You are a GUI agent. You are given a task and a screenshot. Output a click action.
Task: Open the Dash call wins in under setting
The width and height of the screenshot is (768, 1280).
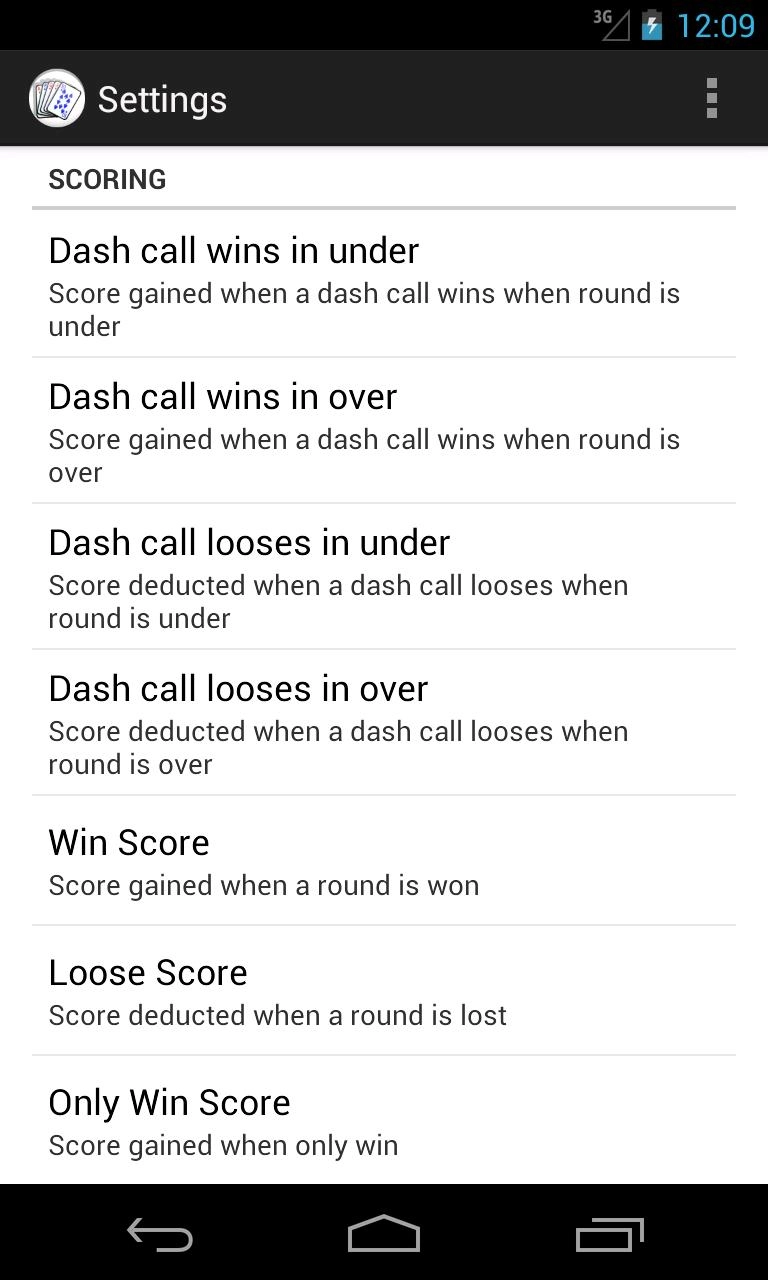[x=384, y=284]
